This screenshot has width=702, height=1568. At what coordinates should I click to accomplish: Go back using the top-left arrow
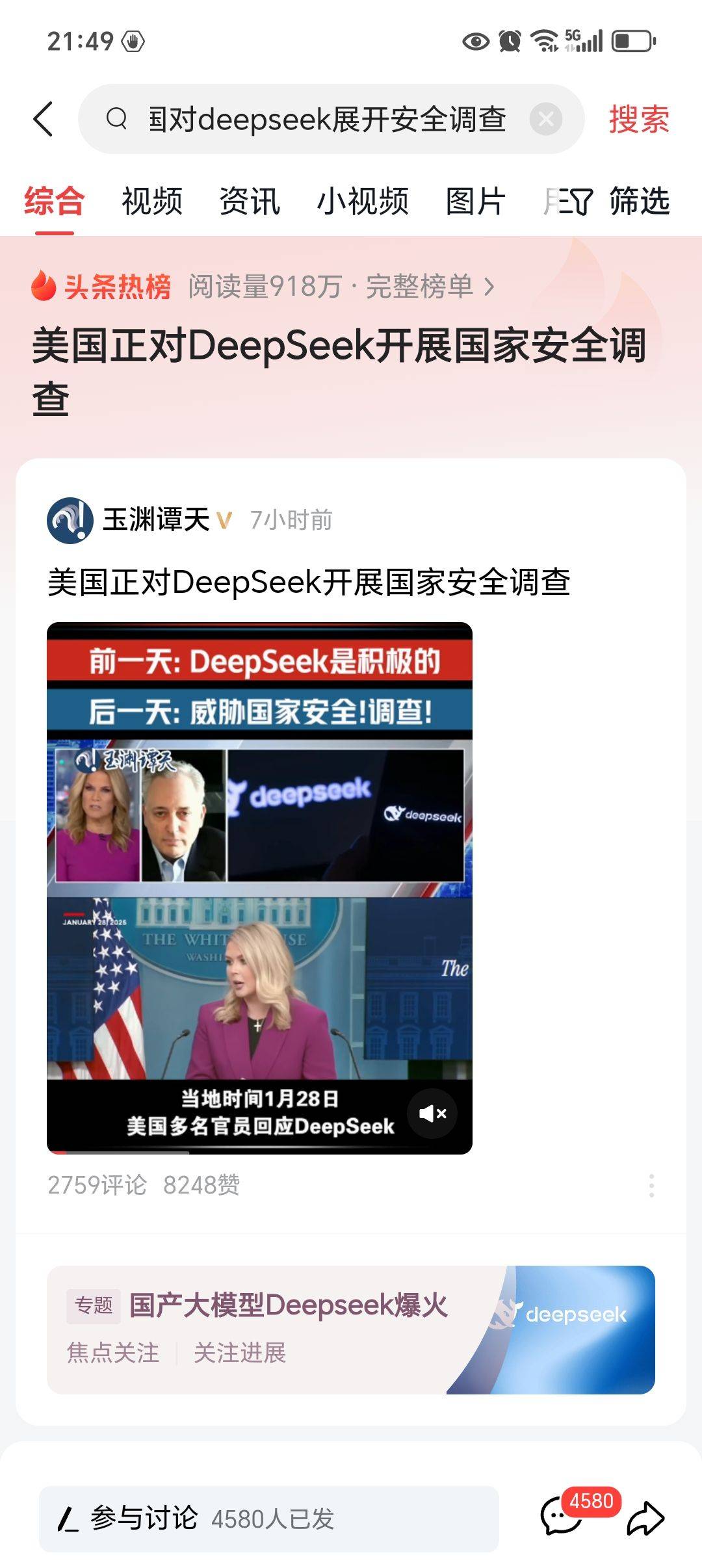pyautogui.click(x=44, y=119)
